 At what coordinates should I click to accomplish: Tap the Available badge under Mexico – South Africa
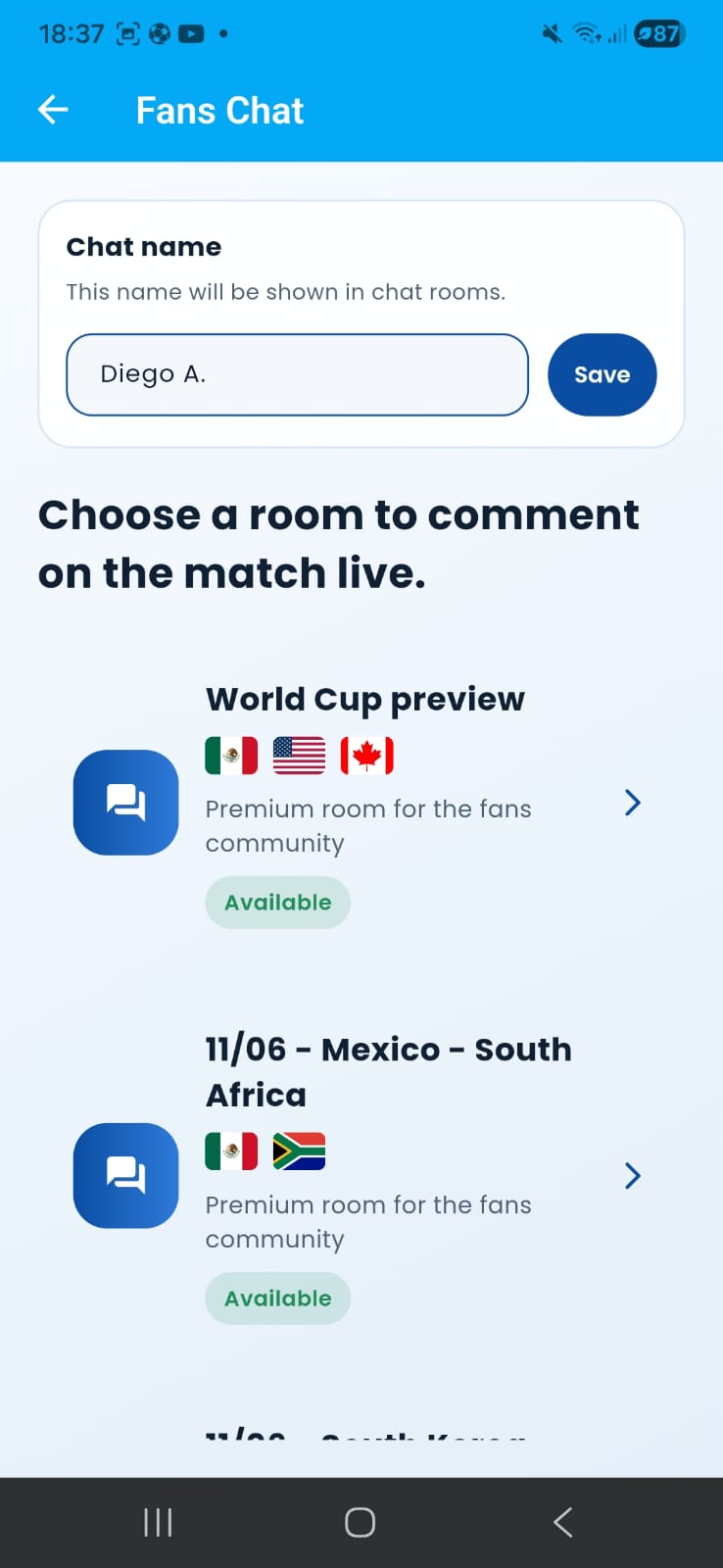[277, 1298]
